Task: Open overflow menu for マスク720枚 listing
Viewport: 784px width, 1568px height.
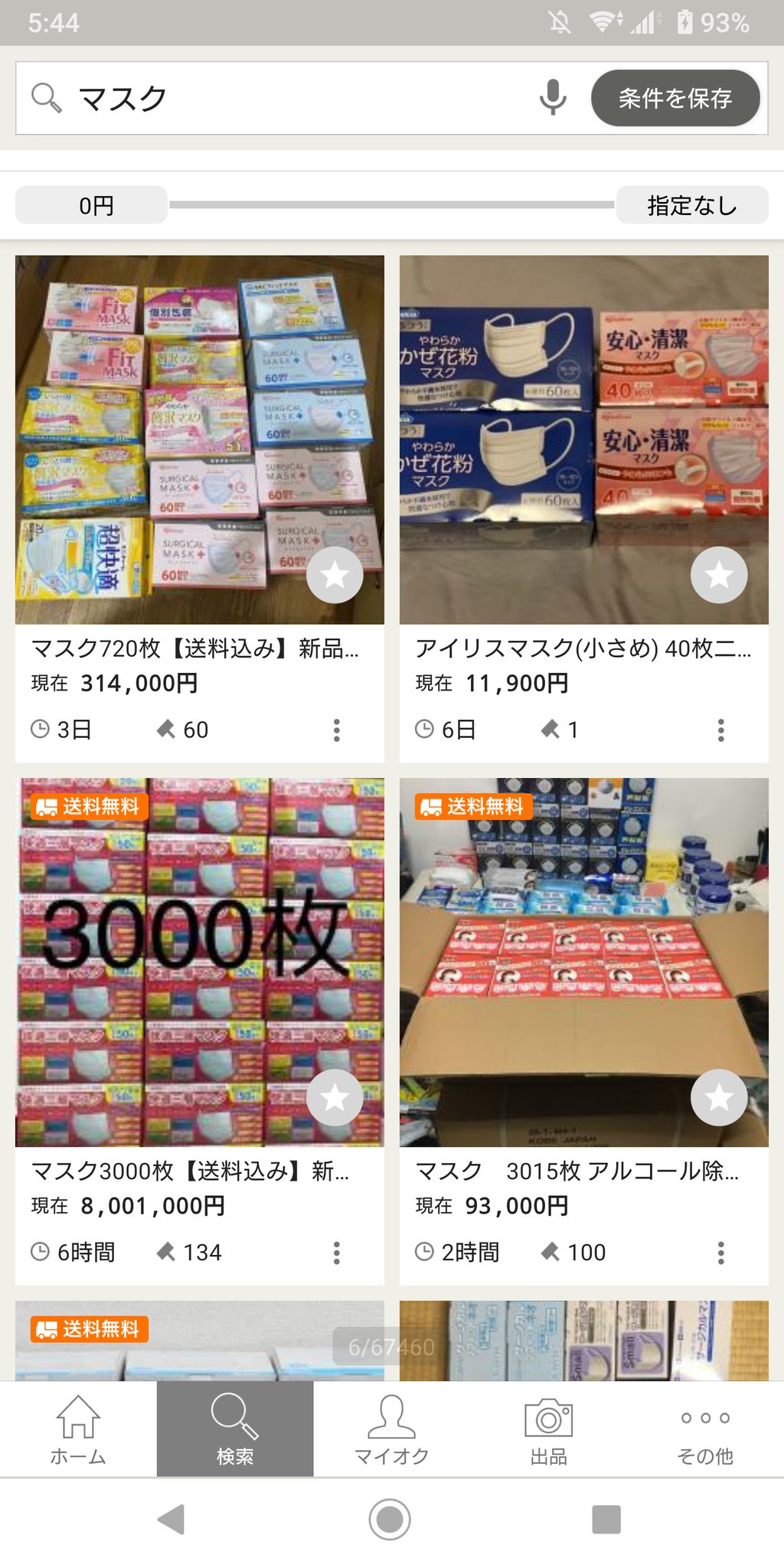Action: click(337, 730)
